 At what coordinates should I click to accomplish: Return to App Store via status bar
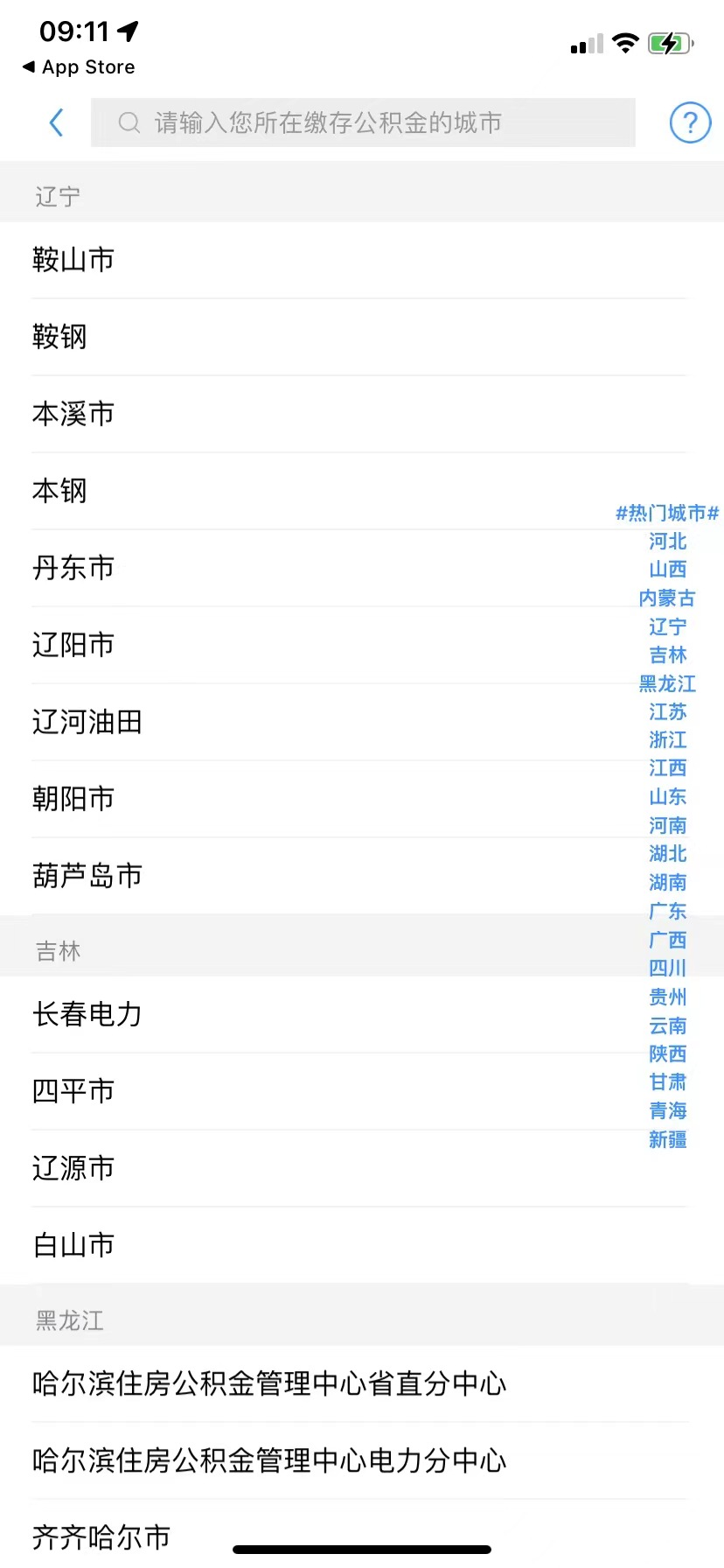point(79,67)
